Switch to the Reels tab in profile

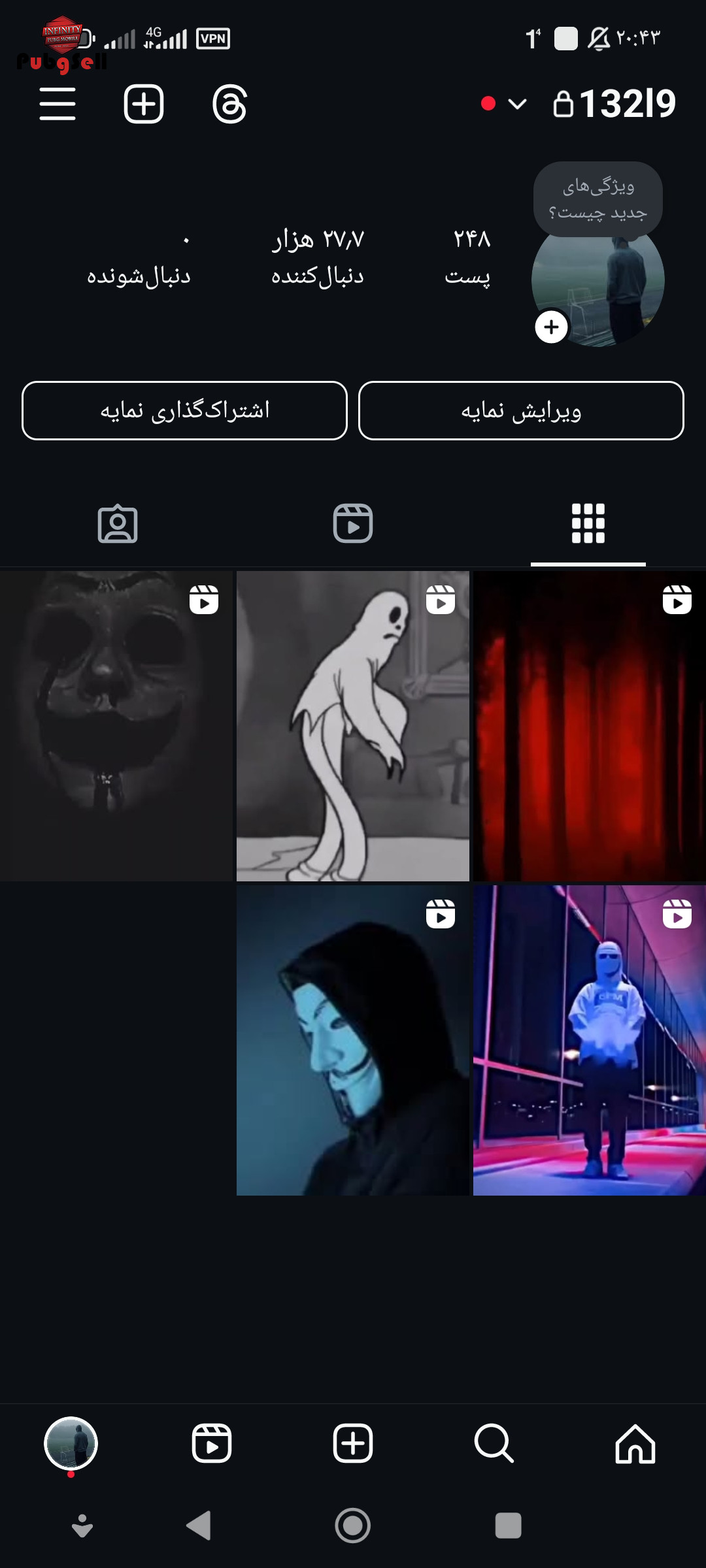click(353, 523)
